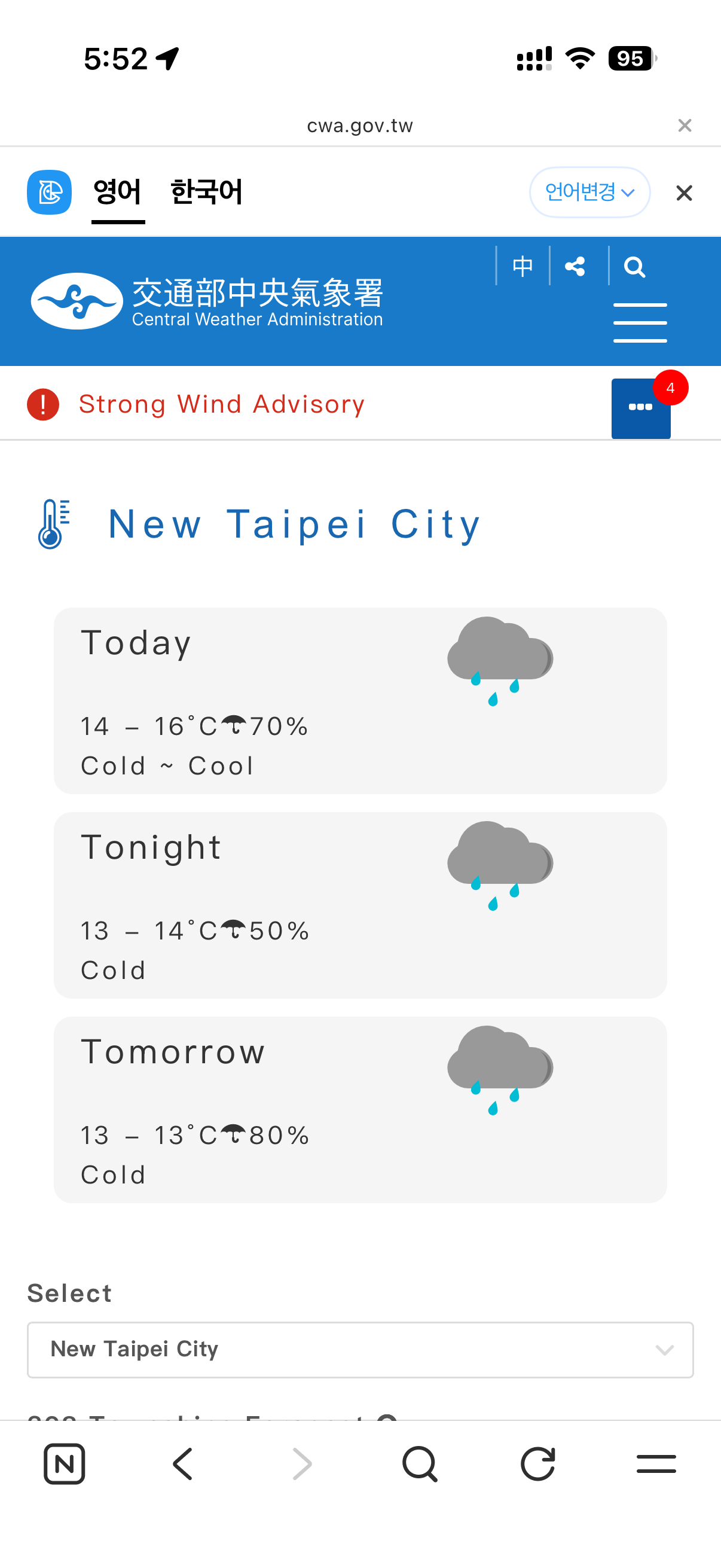The height and width of the screenshot is (1568, 721).
Task: Reload the current page
Action: pos(538,1463)
